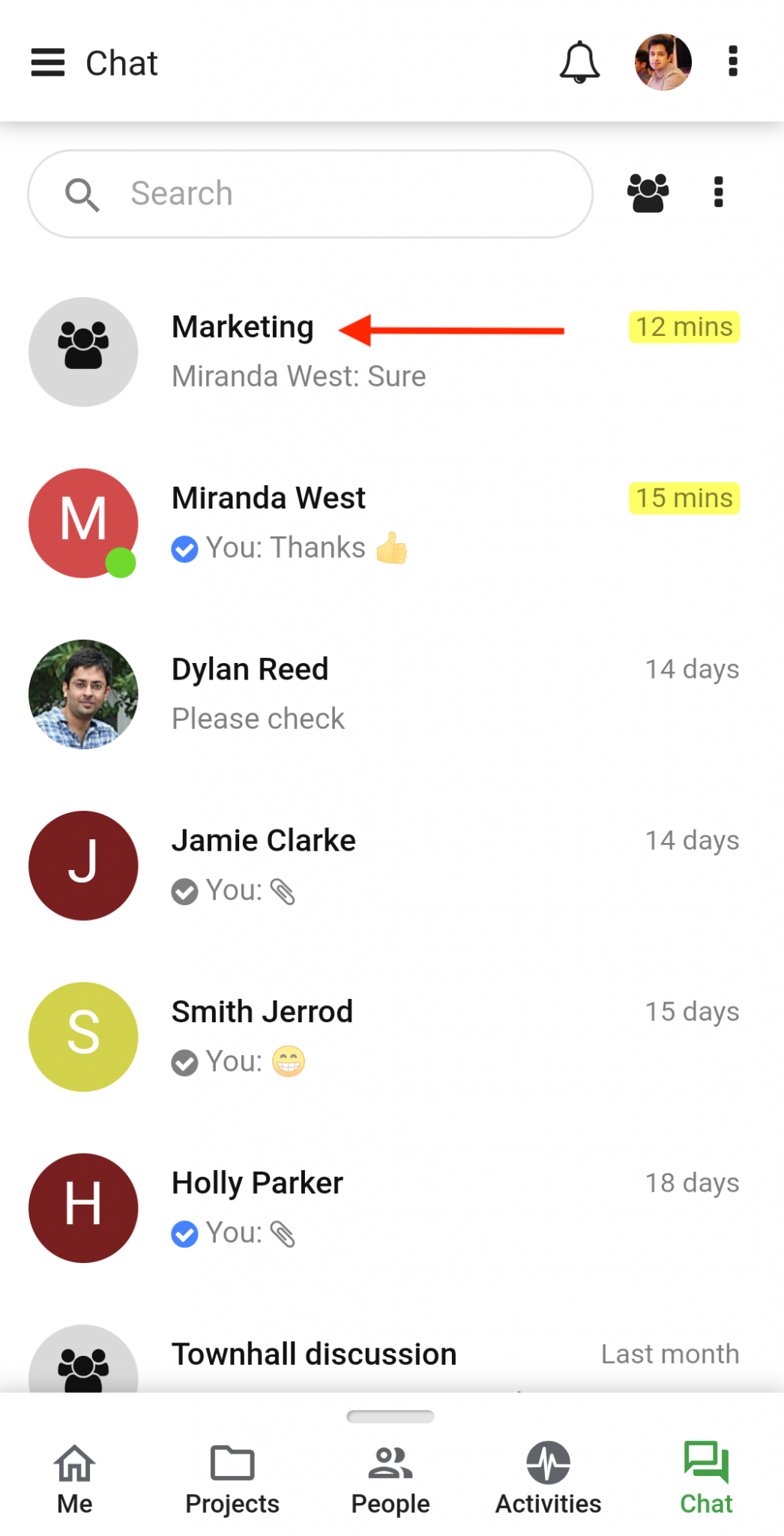Screen dimensions: 784x1536
Task: Open Smith Jerrod's conversation
Action: coord(262,1011)
